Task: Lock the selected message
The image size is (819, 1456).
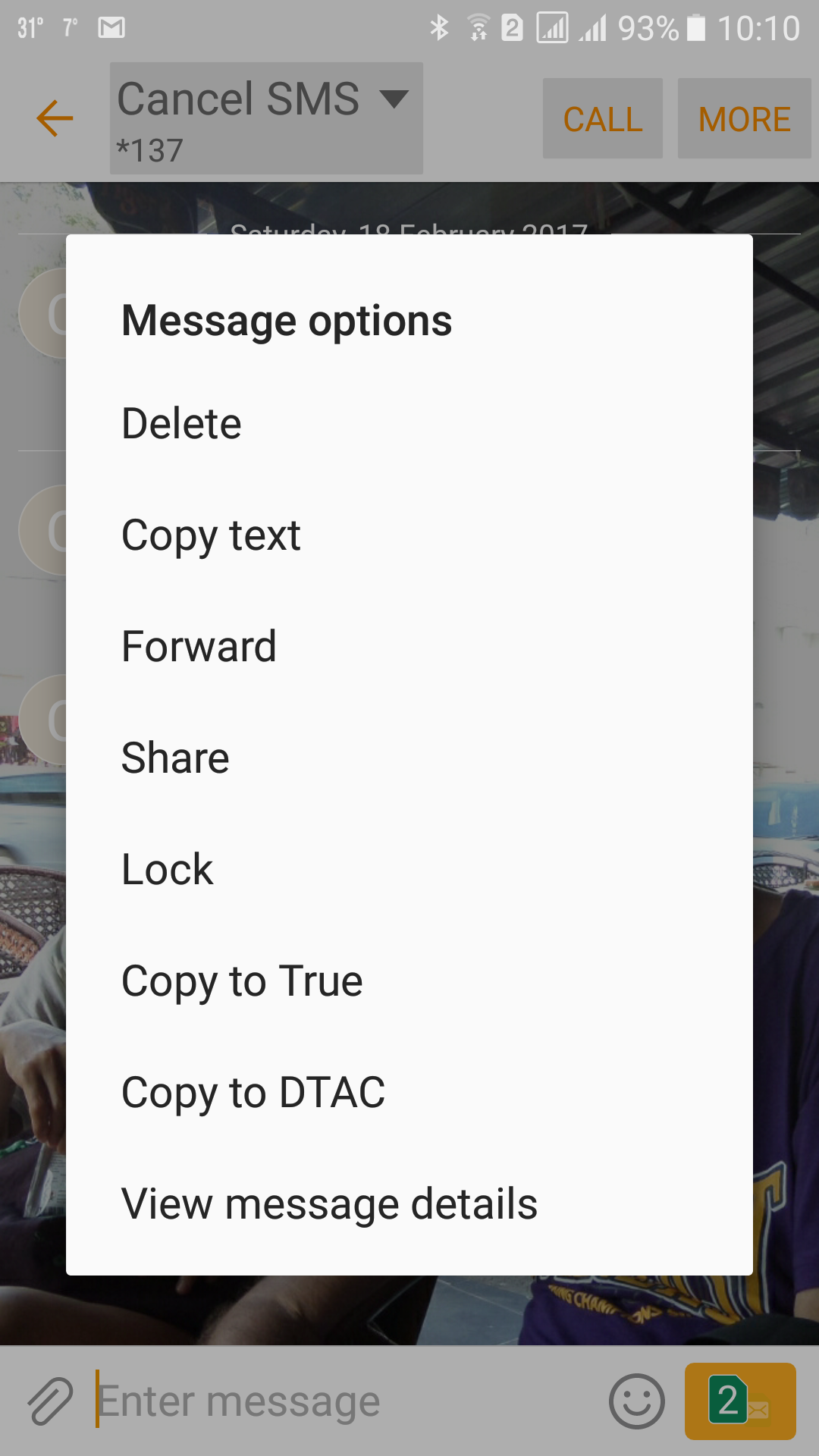Action: pos(167,868)
